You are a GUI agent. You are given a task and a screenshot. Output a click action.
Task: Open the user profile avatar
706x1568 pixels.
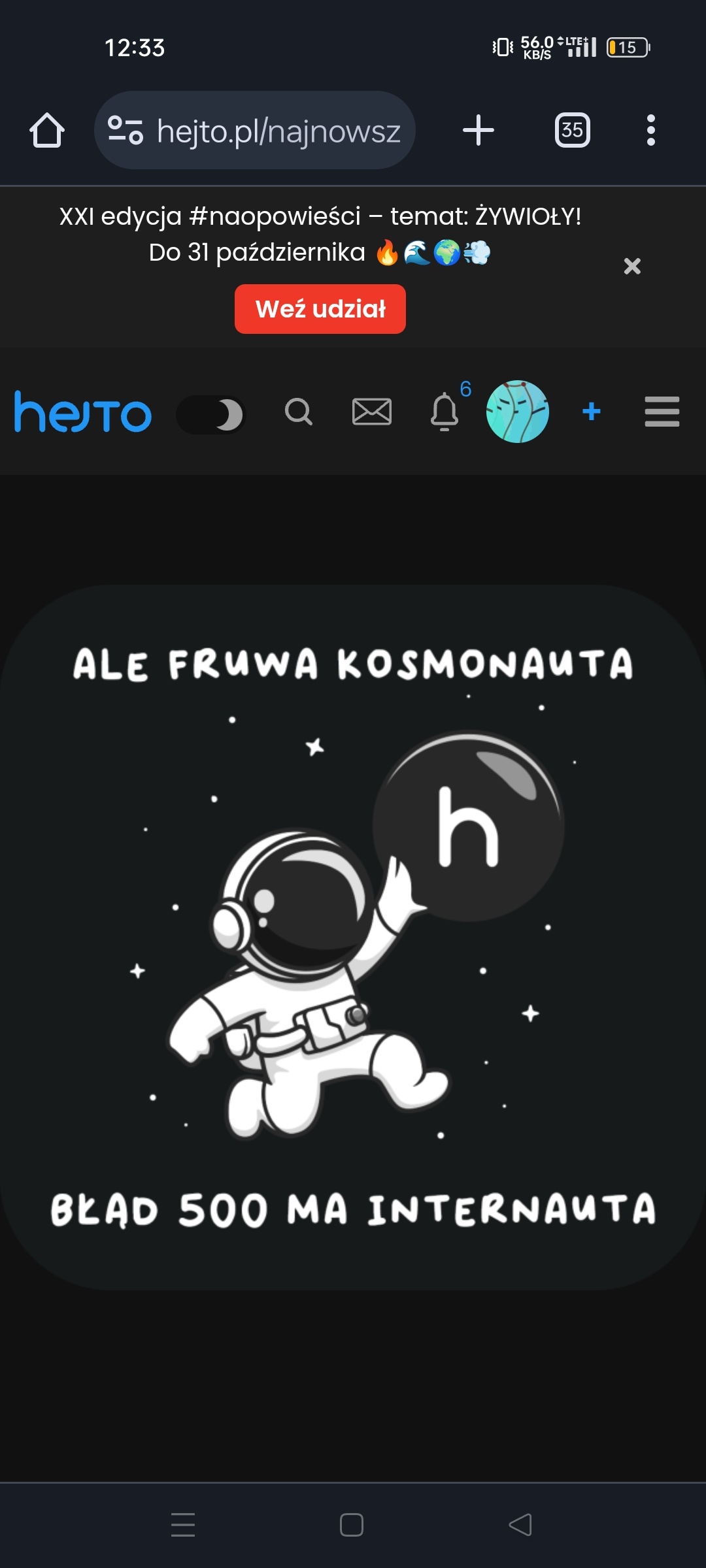tap(517, 412)
